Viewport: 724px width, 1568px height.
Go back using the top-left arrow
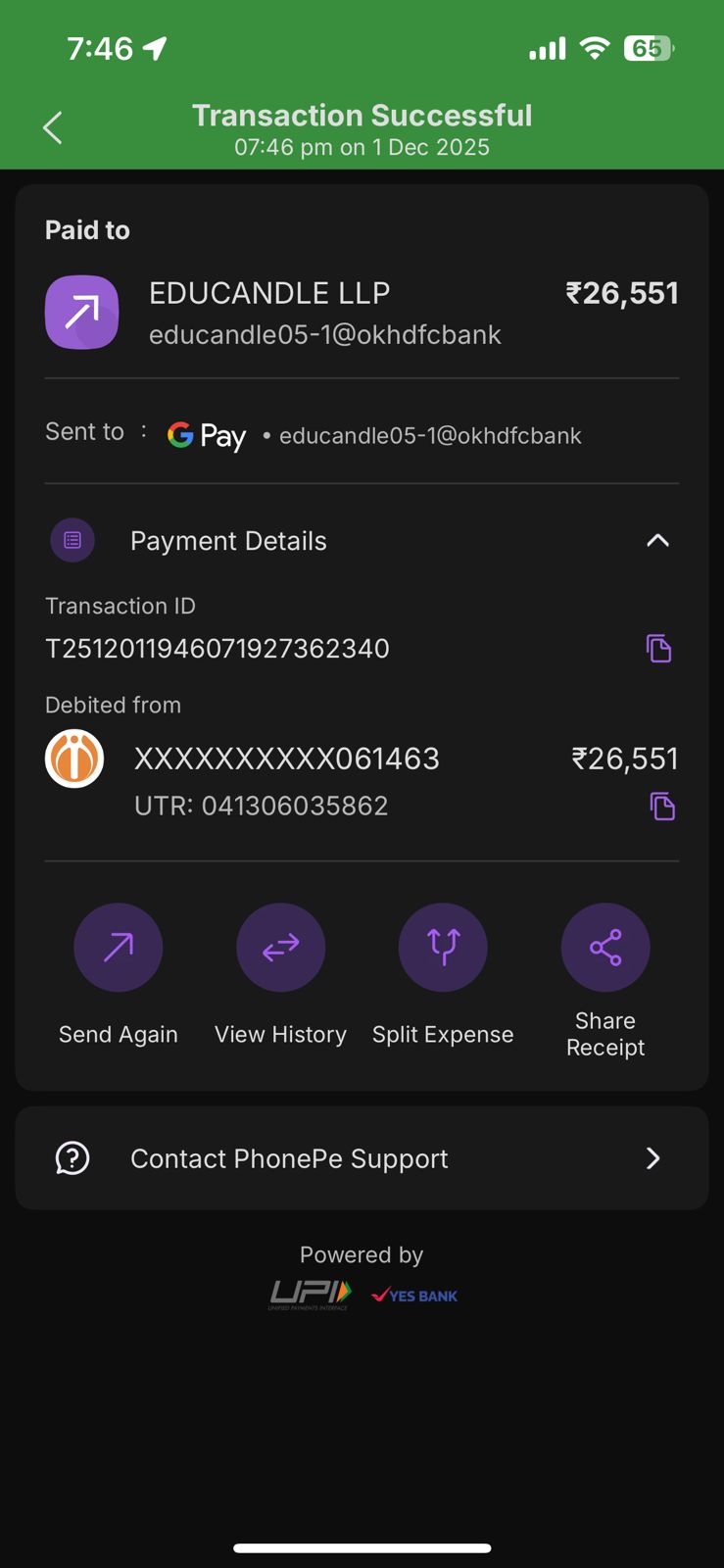coord(53,128)
